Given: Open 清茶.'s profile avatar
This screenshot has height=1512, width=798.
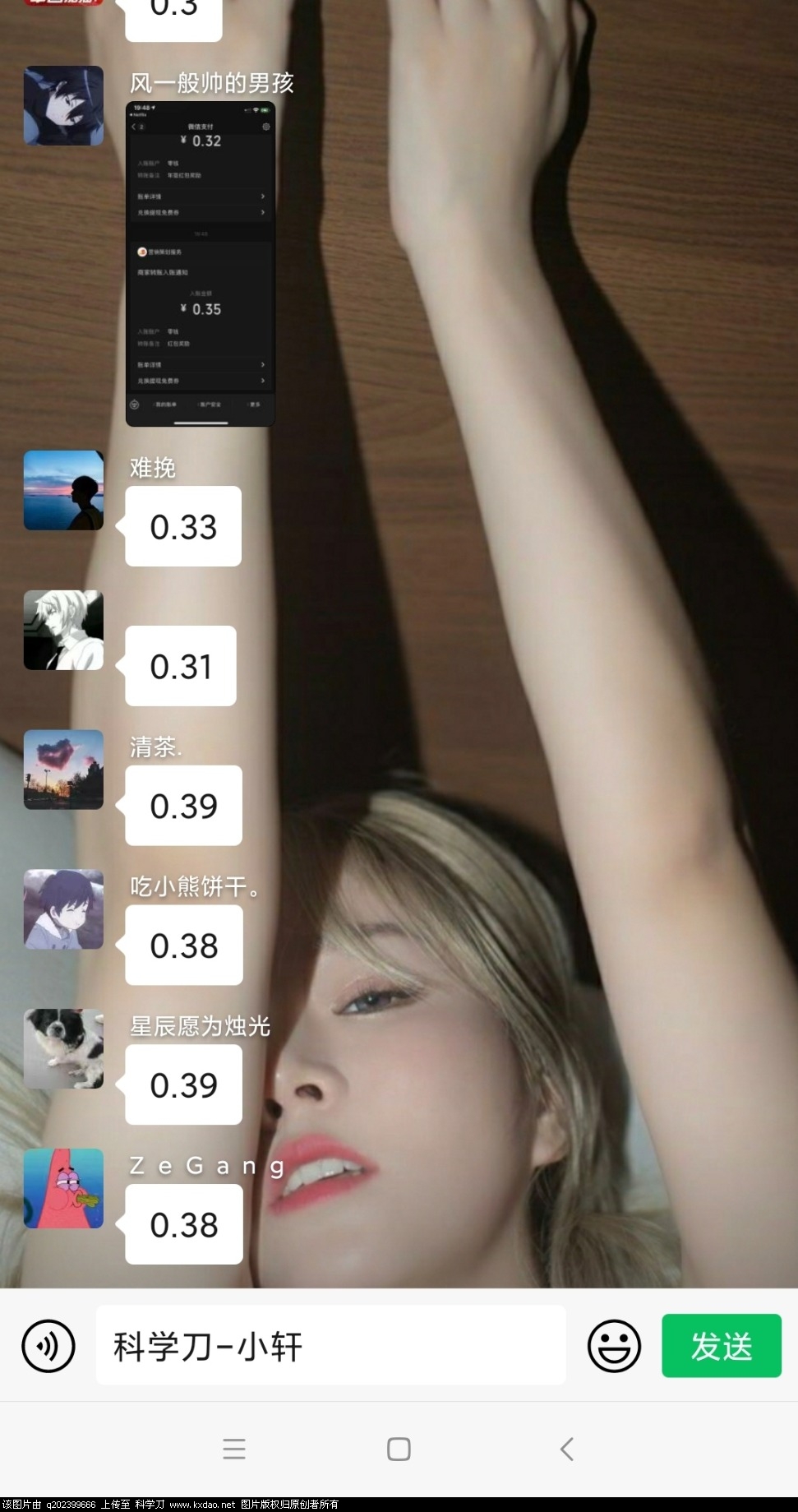Looking at the screenshot, I should click(x=63, y=770).
